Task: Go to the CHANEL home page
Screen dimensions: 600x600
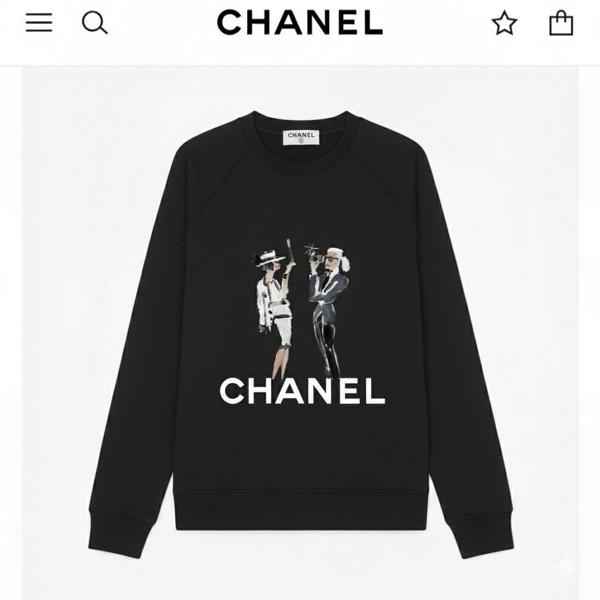Action: click(x=300, y=23)
